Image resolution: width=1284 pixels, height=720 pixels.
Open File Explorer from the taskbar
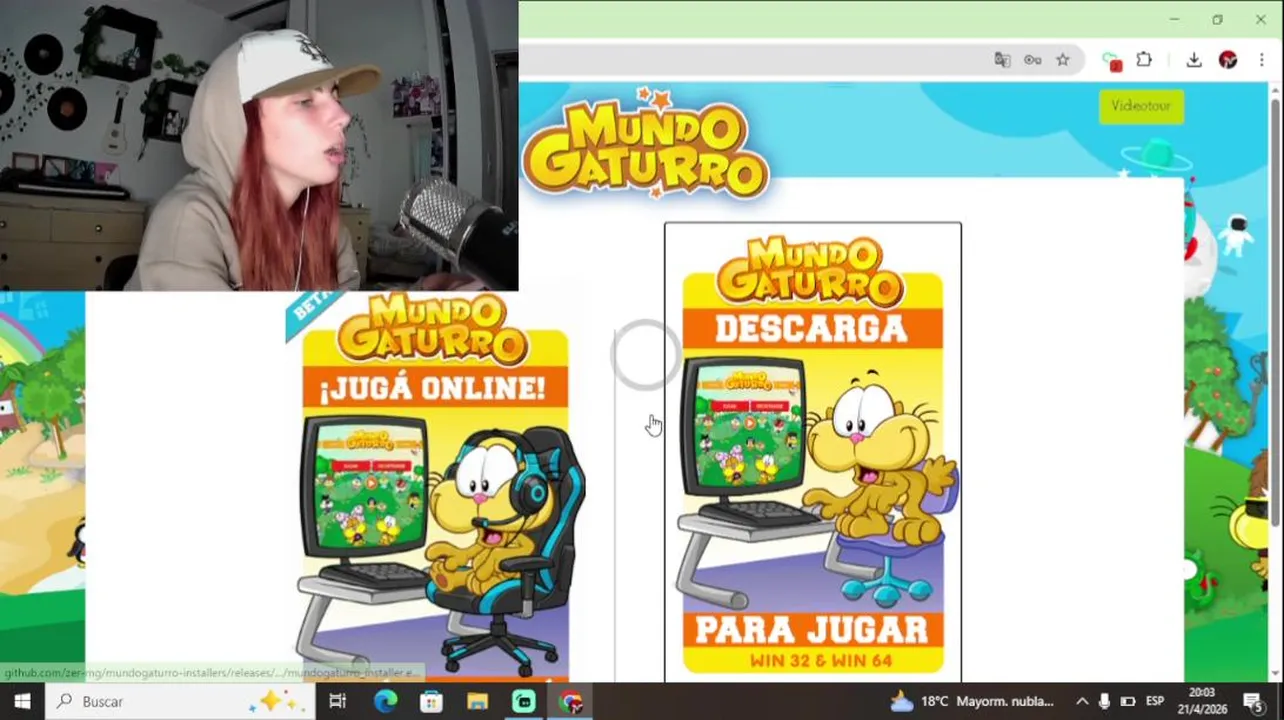(477, 701)
